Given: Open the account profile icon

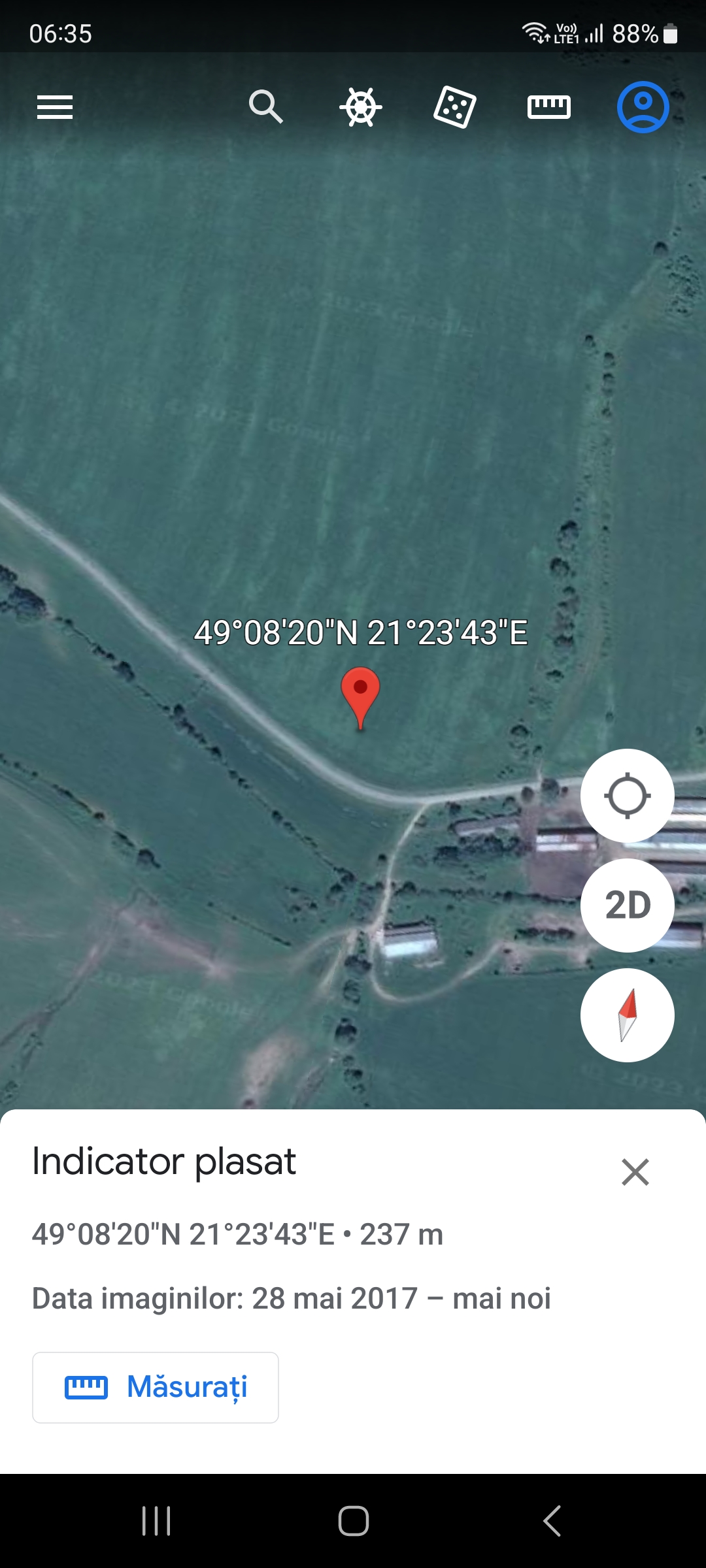Looking at the screenshot, I should (643, 106).
